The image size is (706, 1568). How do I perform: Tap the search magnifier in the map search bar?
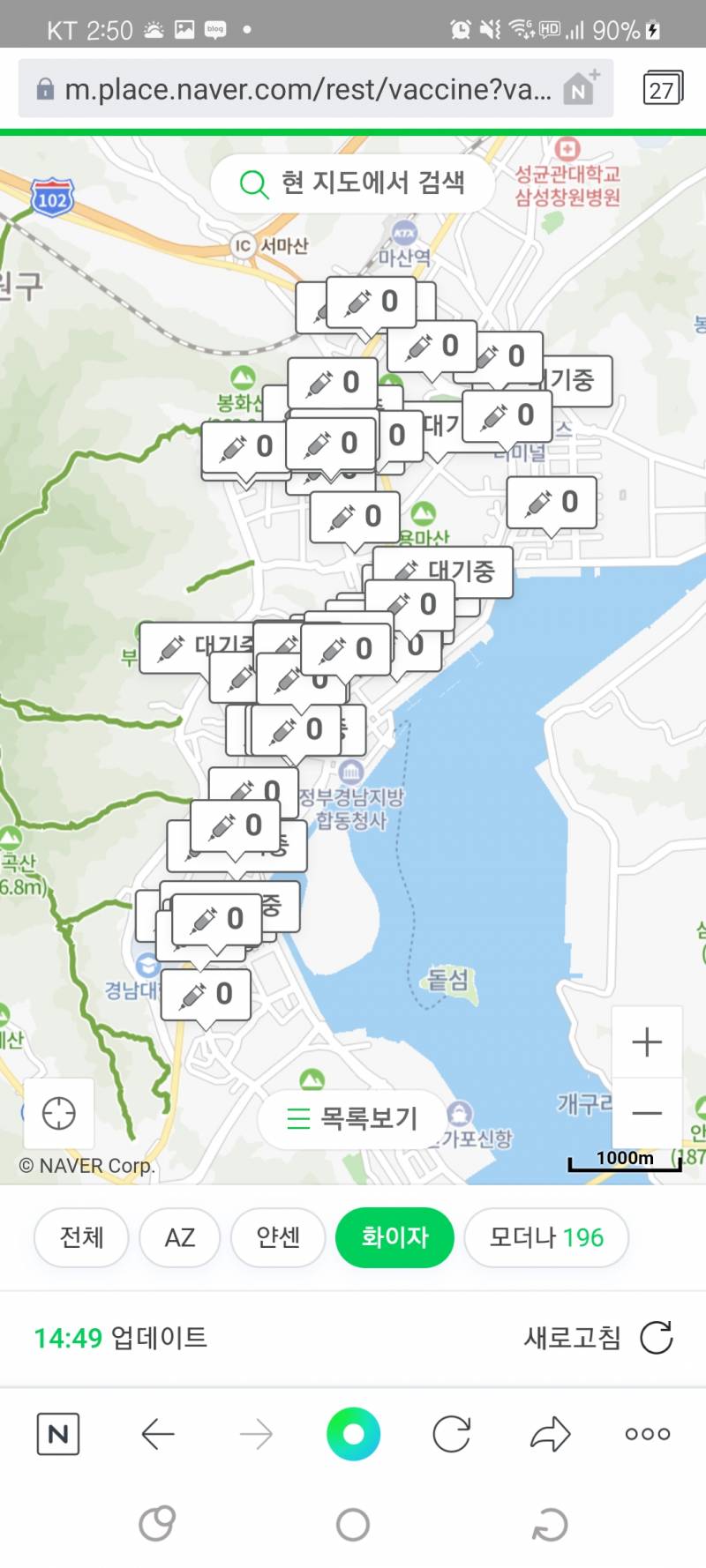pyautogui.click(x=253, y=184)
